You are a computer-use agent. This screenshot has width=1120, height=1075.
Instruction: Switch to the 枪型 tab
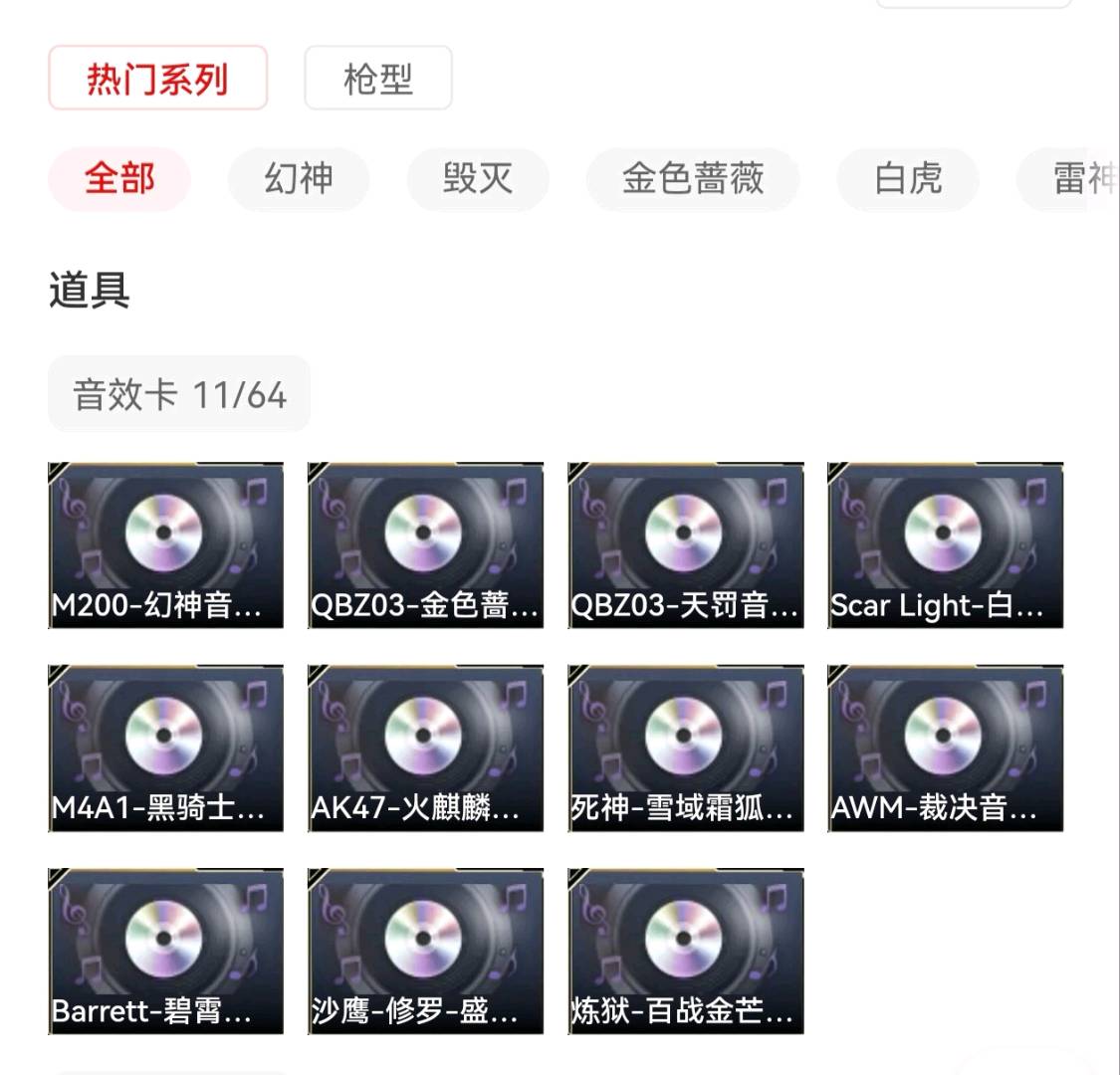point(377,78)
